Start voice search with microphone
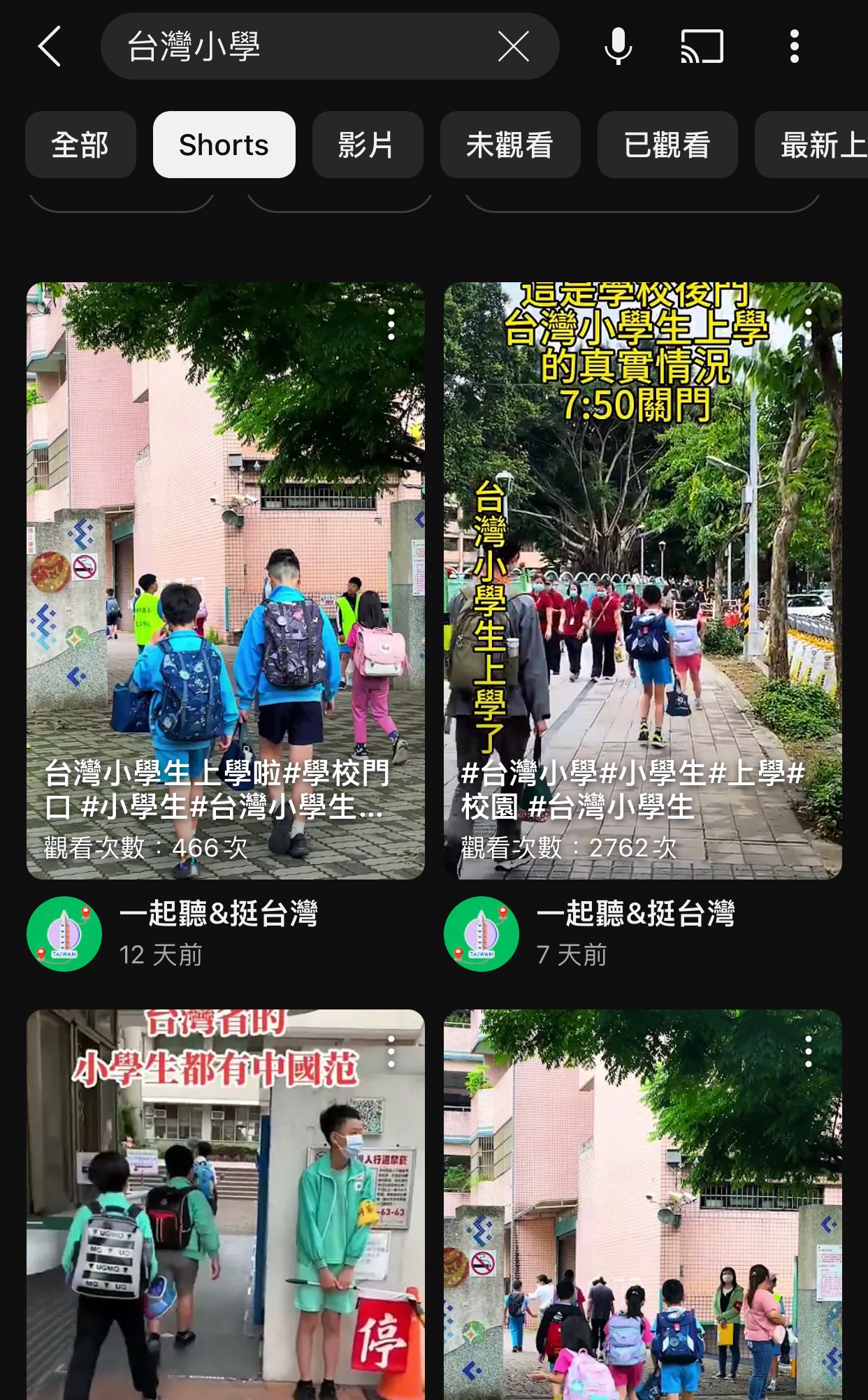868x1400 pixels. pos(618,47)
